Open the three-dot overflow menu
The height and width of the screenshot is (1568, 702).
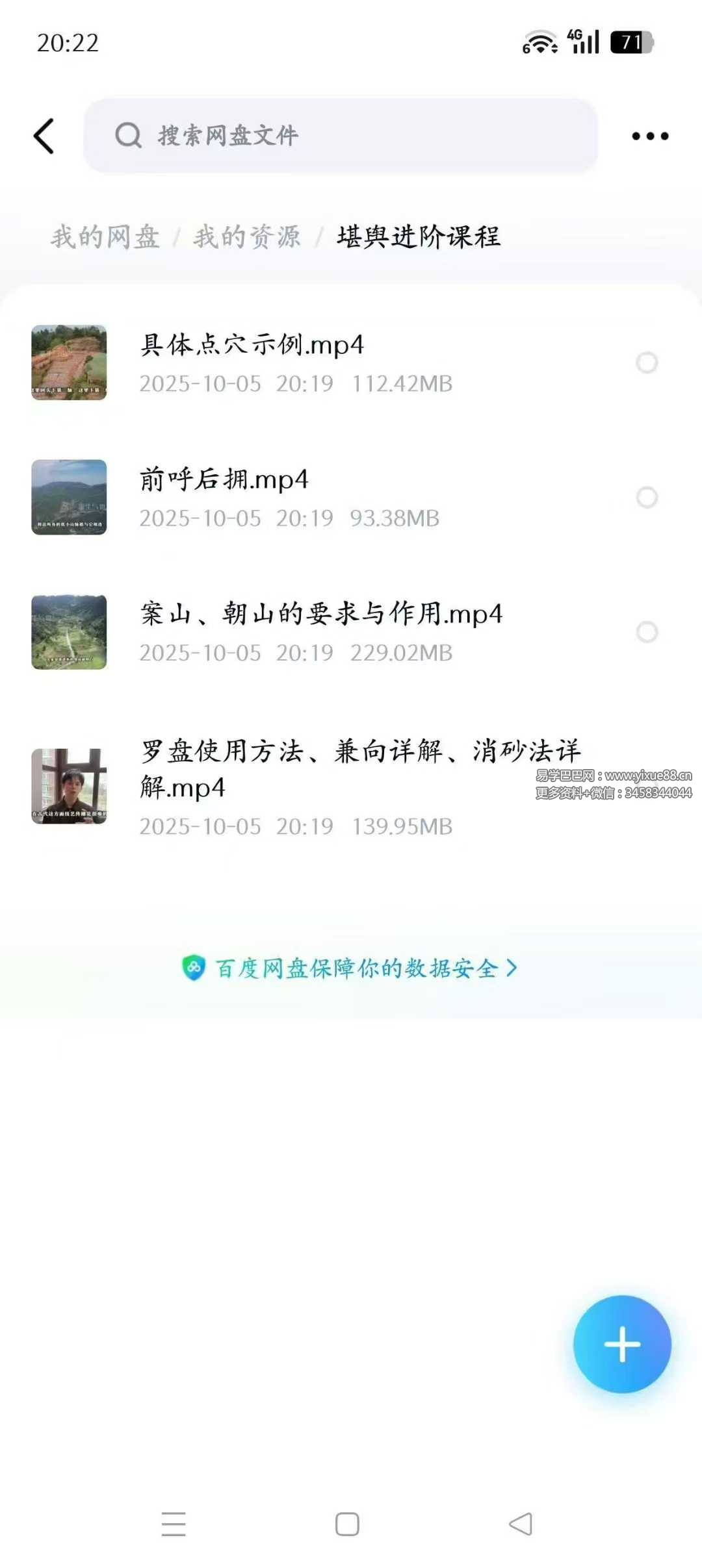point(650,136)
